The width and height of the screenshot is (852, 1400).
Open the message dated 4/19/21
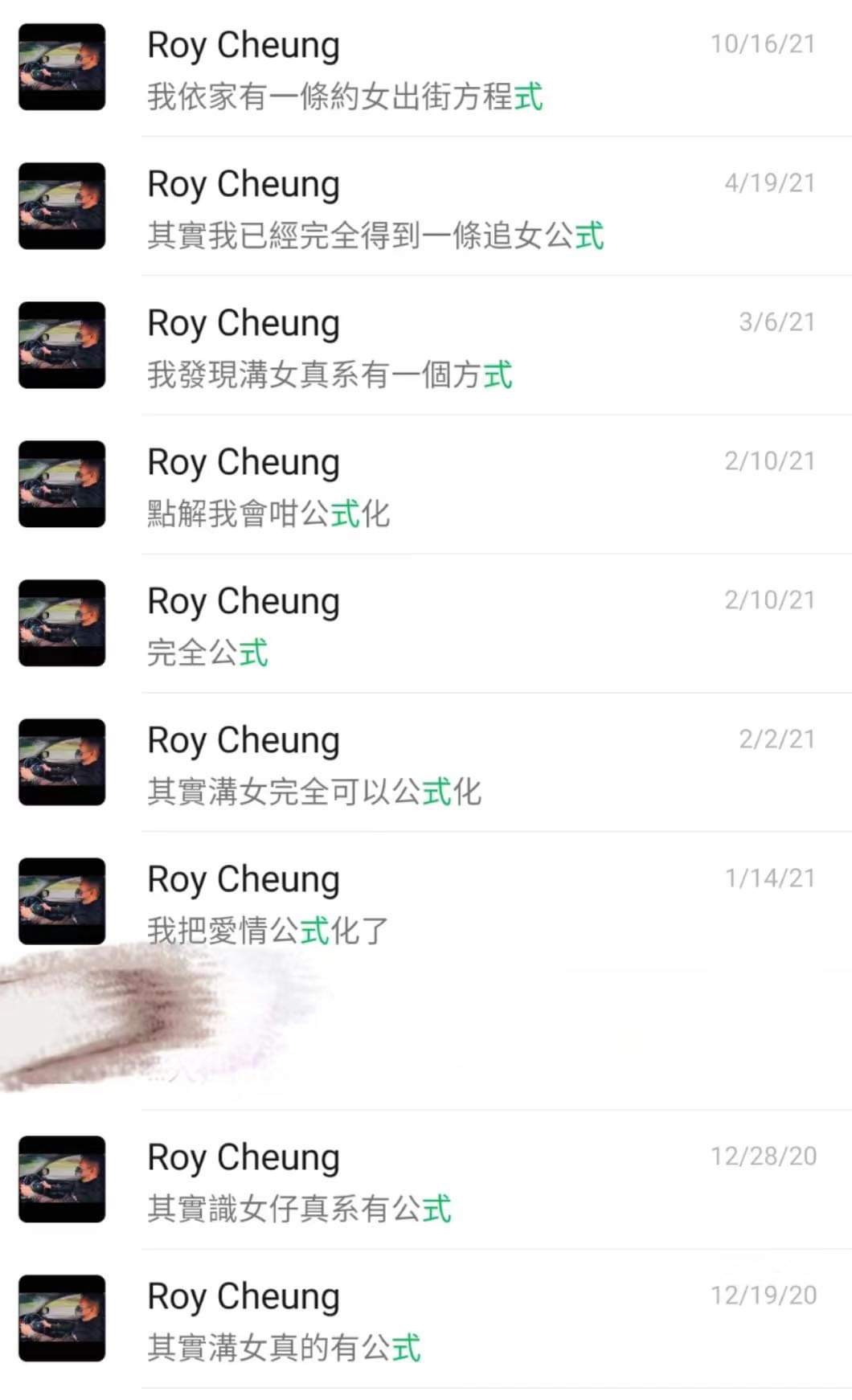tap(426, 207)
